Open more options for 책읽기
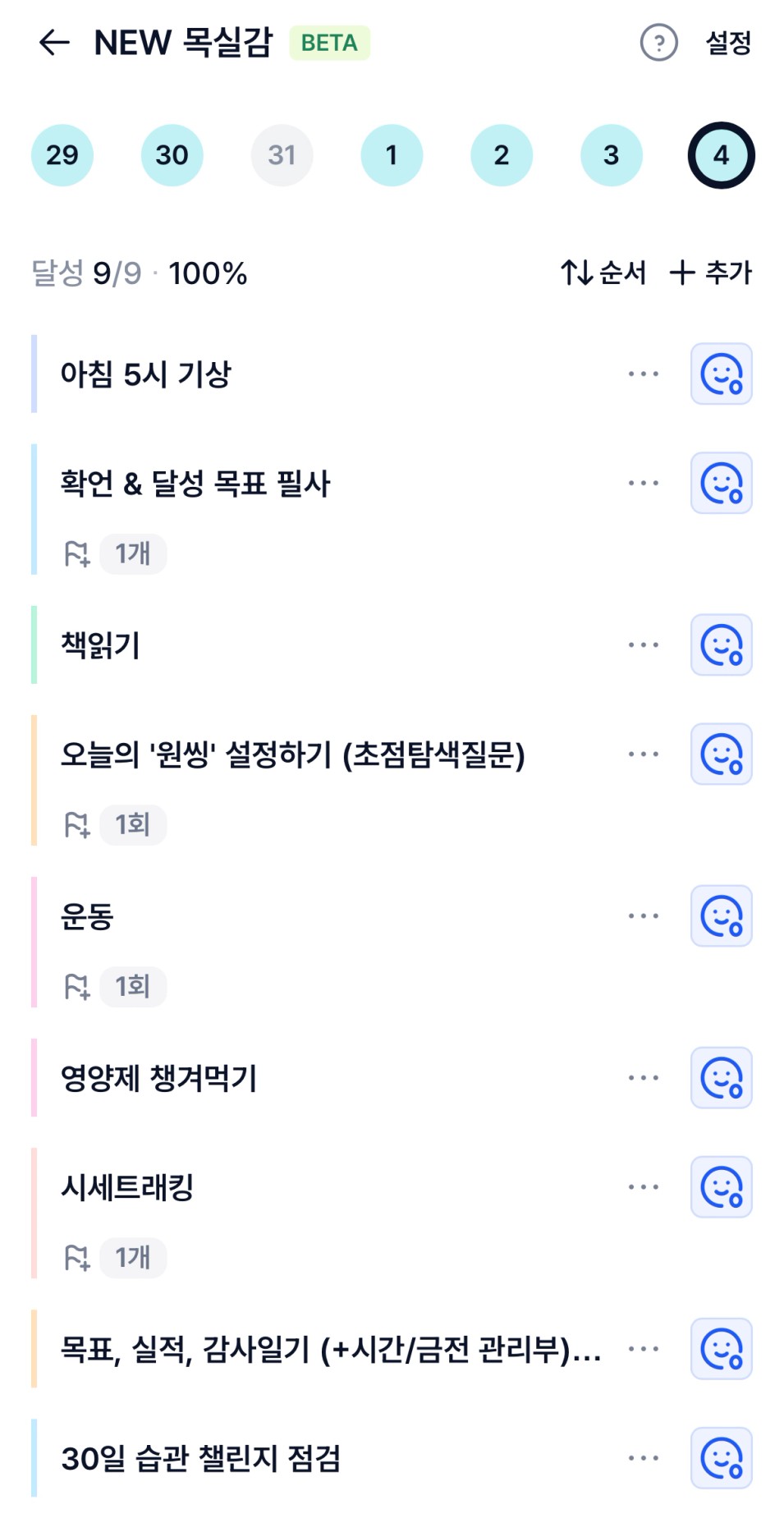Viewport: 784px width, 1523px height. tap(643, 645)
